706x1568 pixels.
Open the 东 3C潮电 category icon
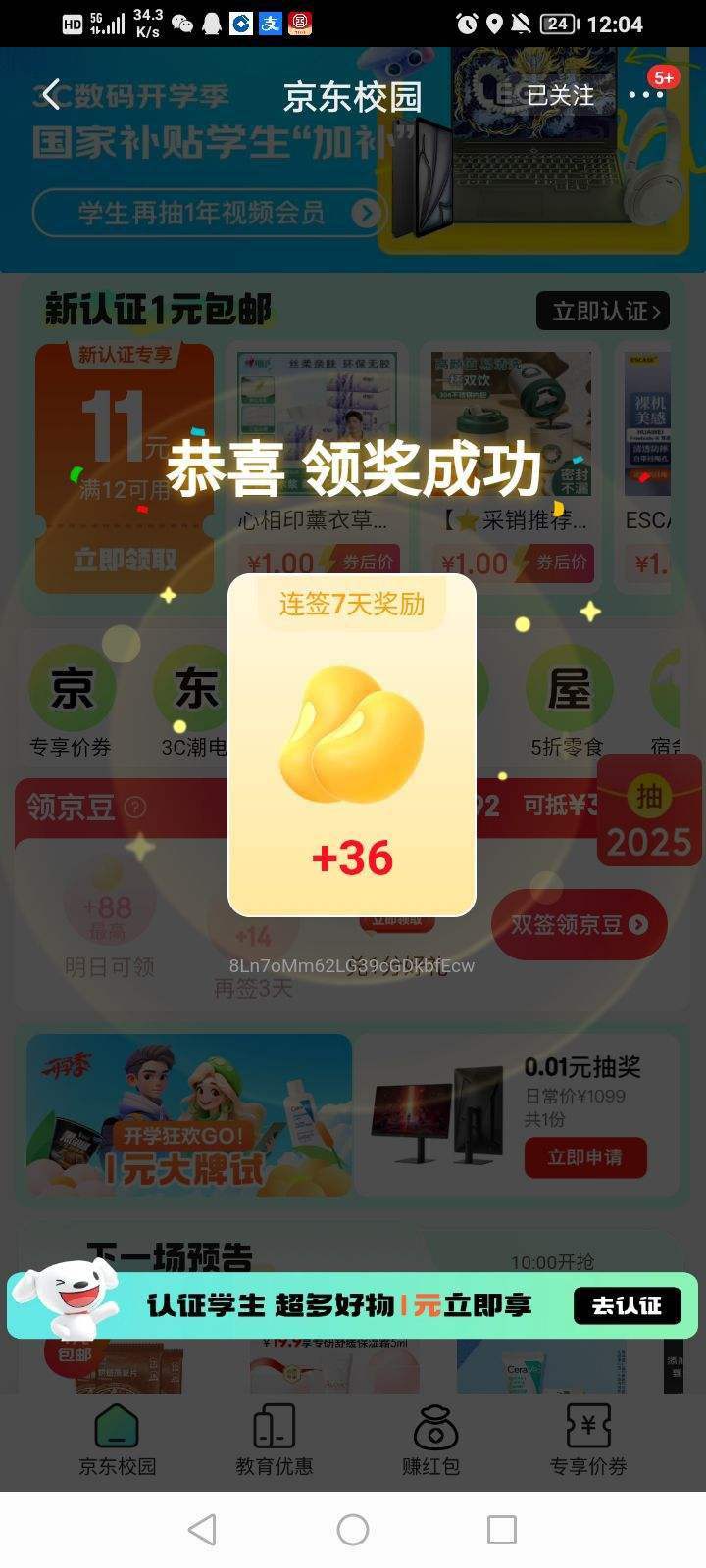click(x=192, y=689)
